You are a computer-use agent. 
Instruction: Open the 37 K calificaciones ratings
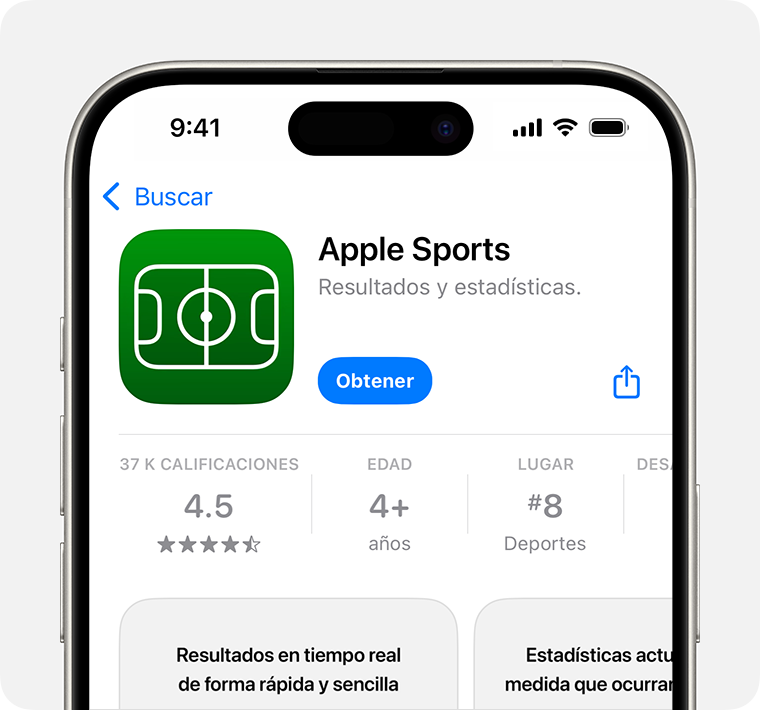point(209,505)
